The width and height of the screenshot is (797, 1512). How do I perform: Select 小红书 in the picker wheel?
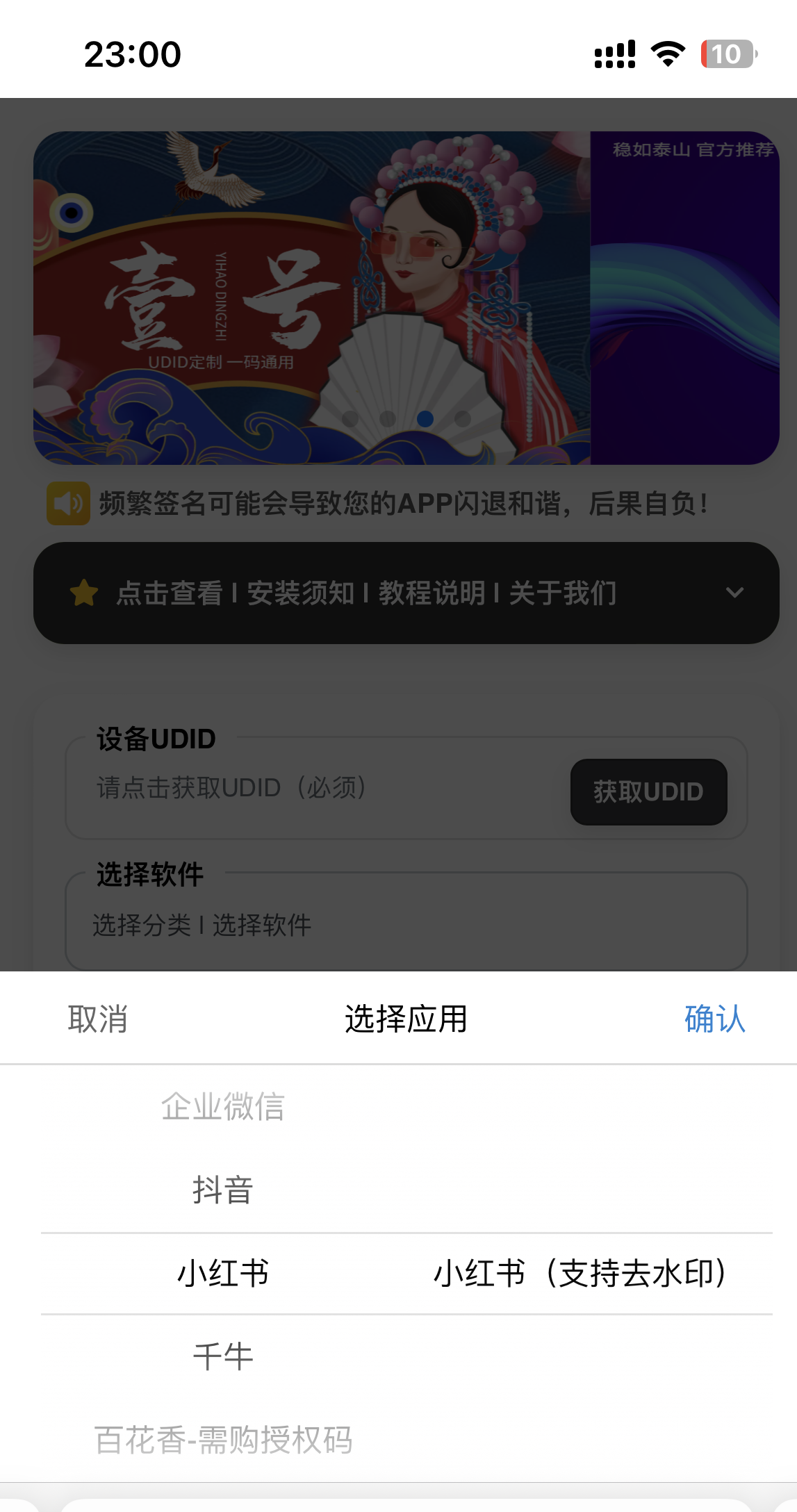point(223,1273)
